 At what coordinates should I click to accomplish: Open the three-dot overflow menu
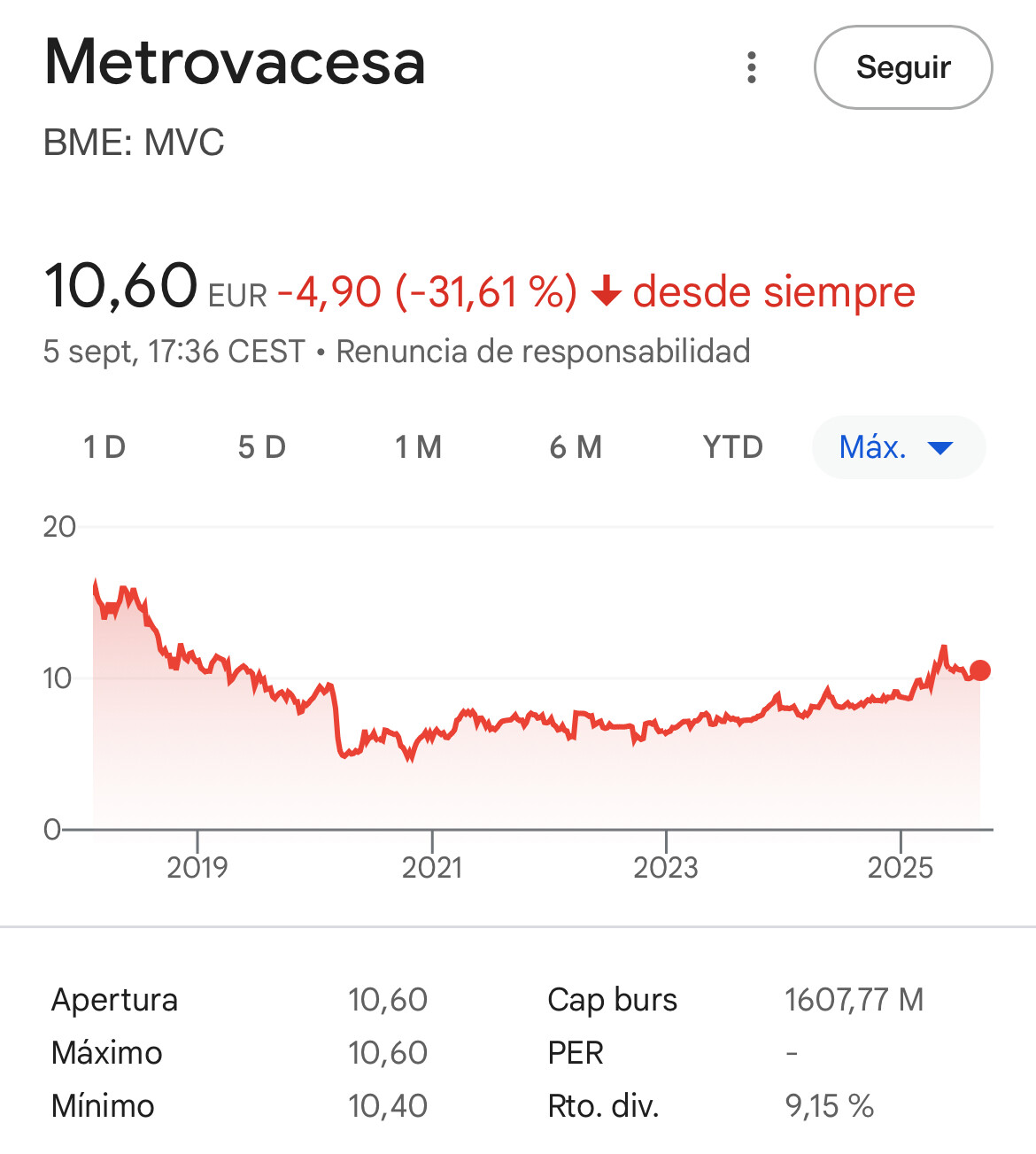pos(752,67)
